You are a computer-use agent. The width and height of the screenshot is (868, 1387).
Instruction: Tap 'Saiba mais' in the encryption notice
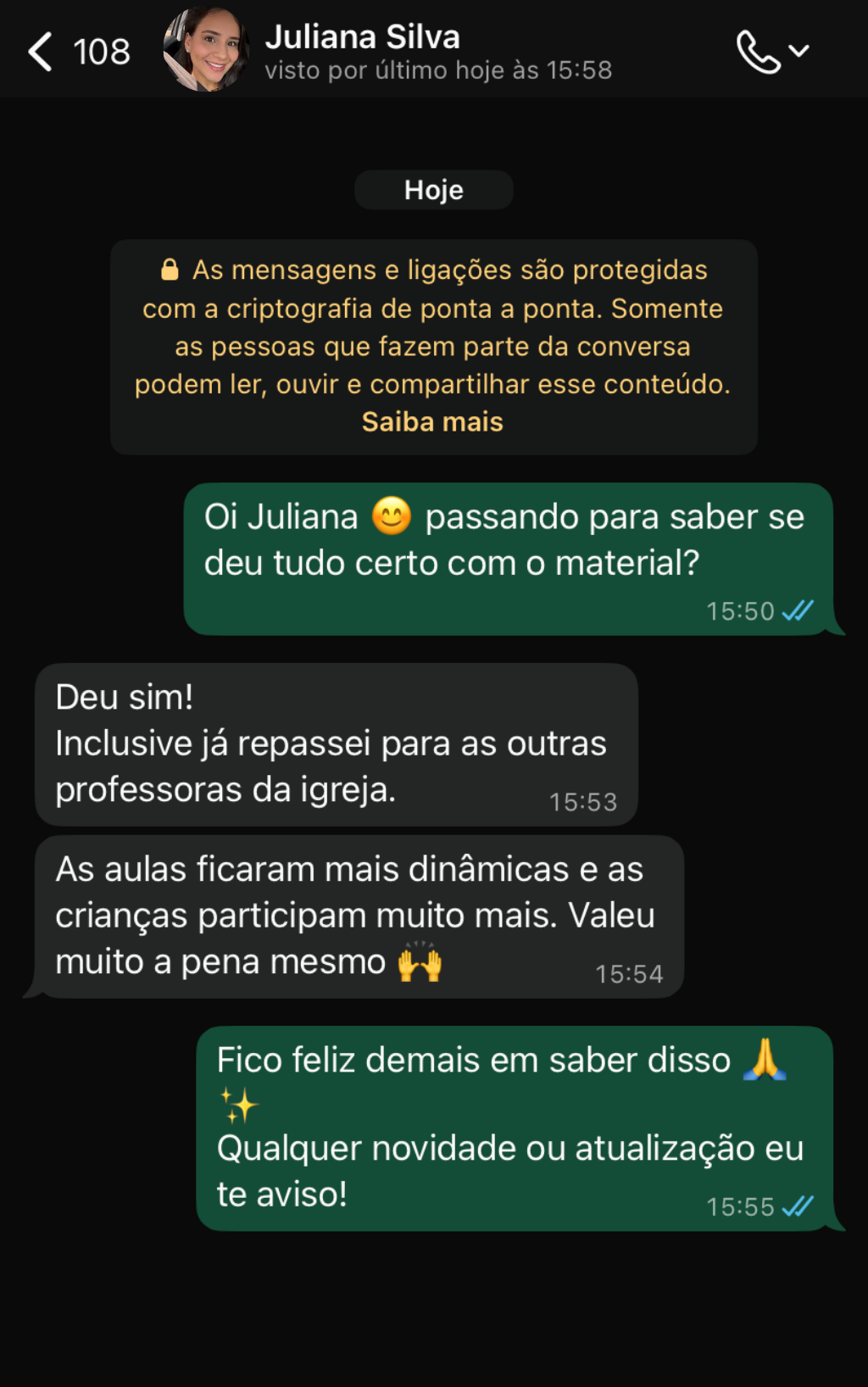[x=433, y=421]
